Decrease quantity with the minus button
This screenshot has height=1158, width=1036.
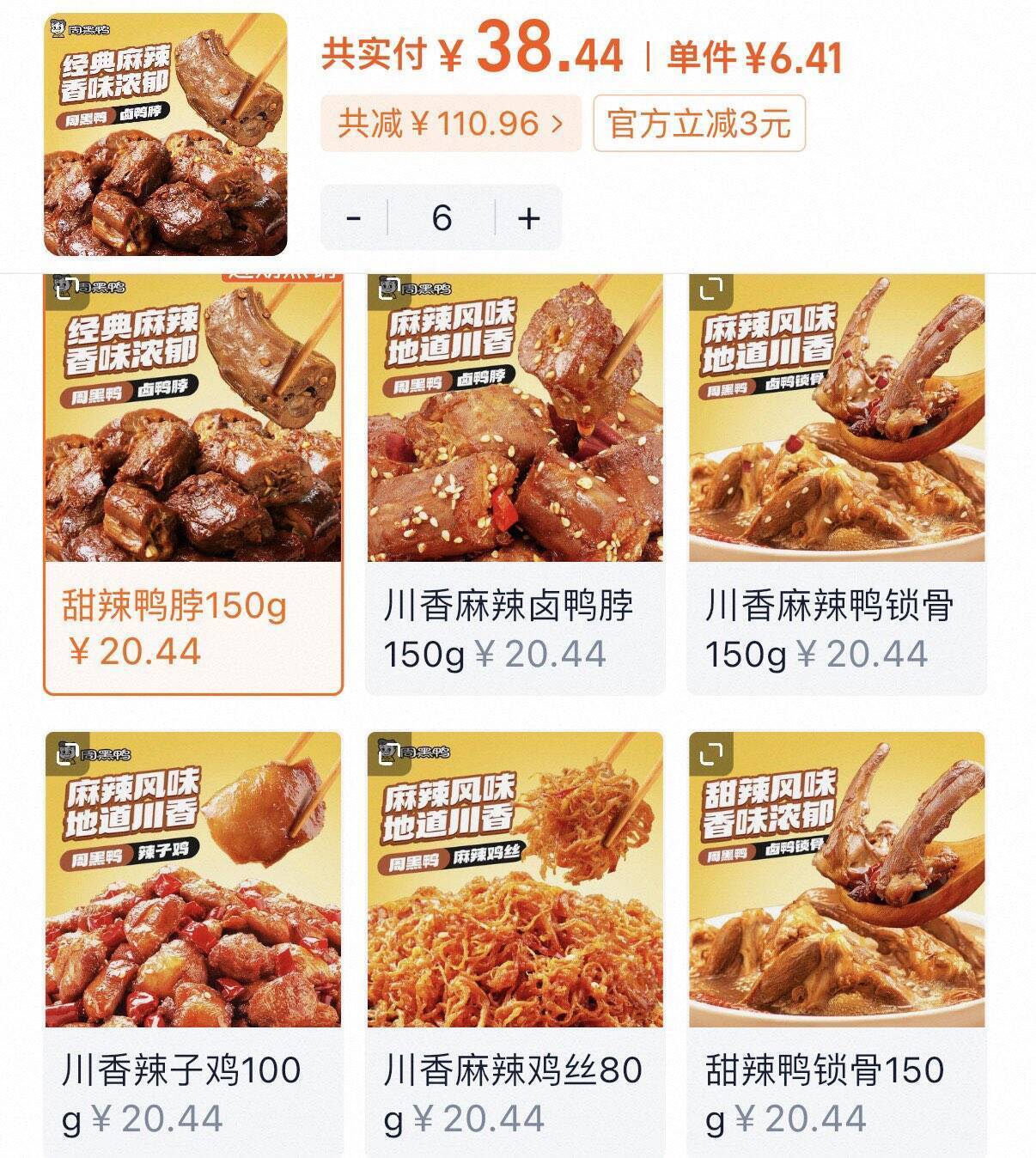354,218
